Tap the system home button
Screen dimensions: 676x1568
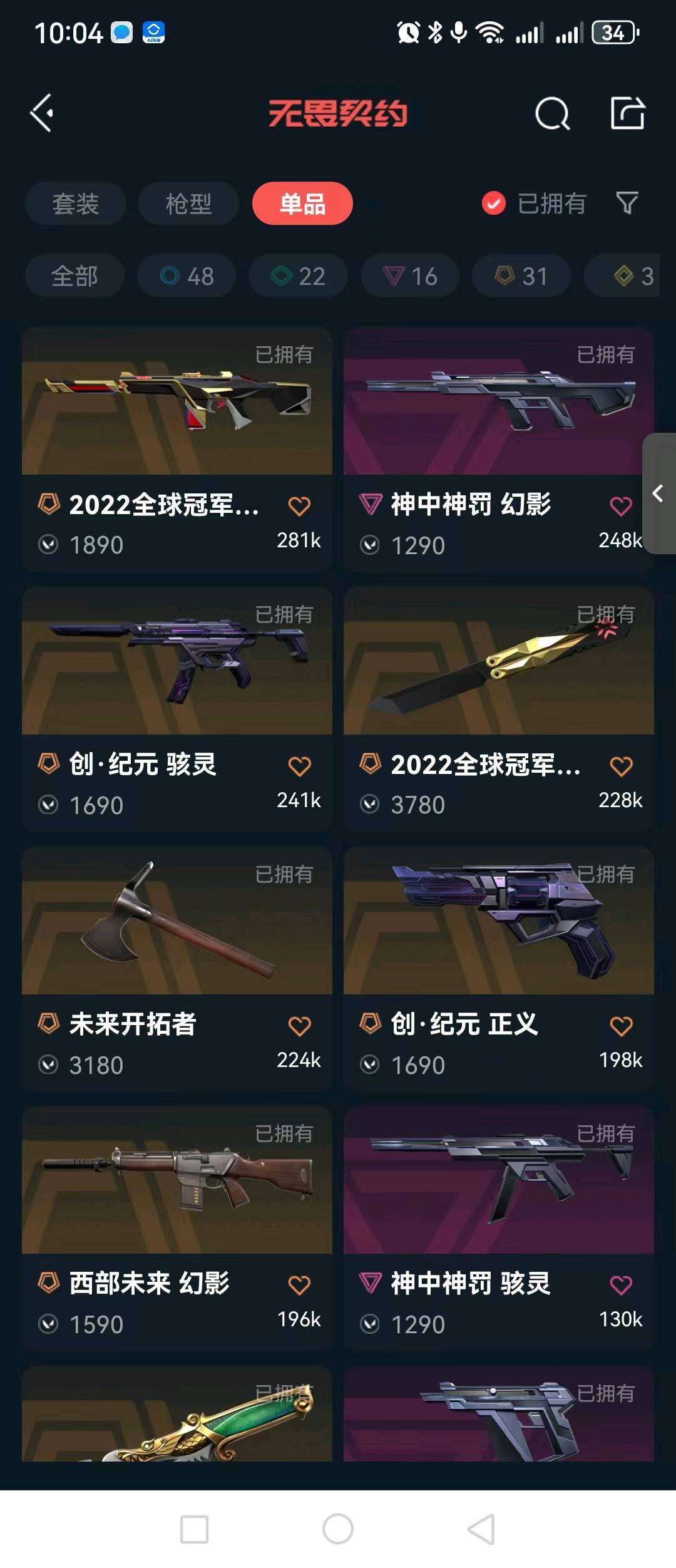coord(338,1529)
